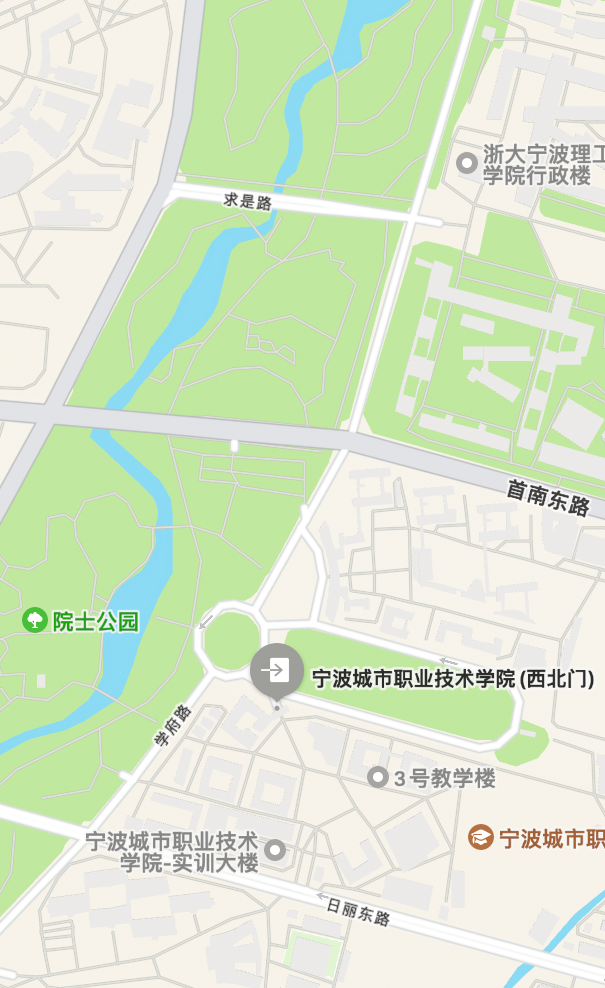The image size is (605, 988).
Task: Open 浙大宁波理工学院行政楼 place marker
Action: (x=466, y=162)
